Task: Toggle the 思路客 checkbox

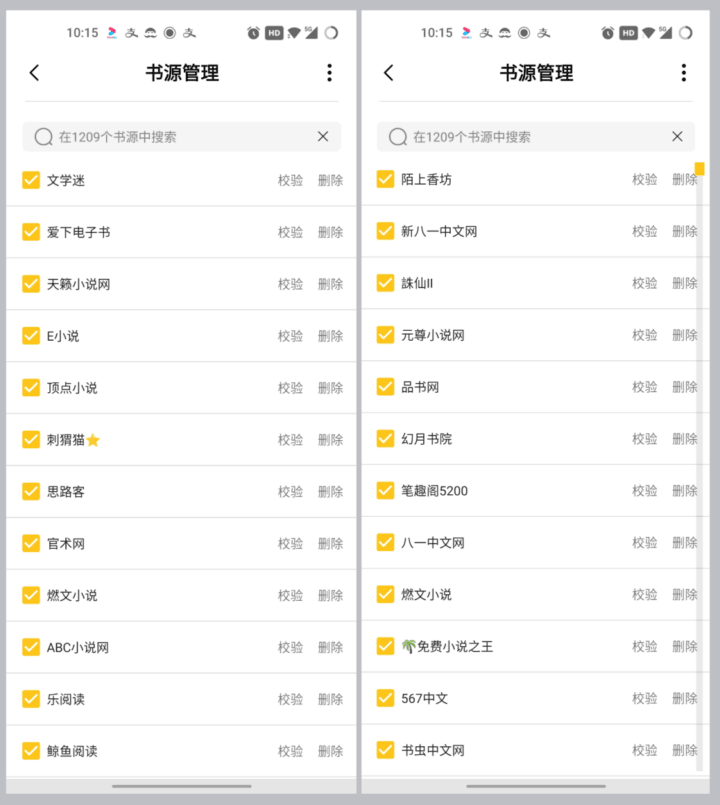Action: (31, 492)
